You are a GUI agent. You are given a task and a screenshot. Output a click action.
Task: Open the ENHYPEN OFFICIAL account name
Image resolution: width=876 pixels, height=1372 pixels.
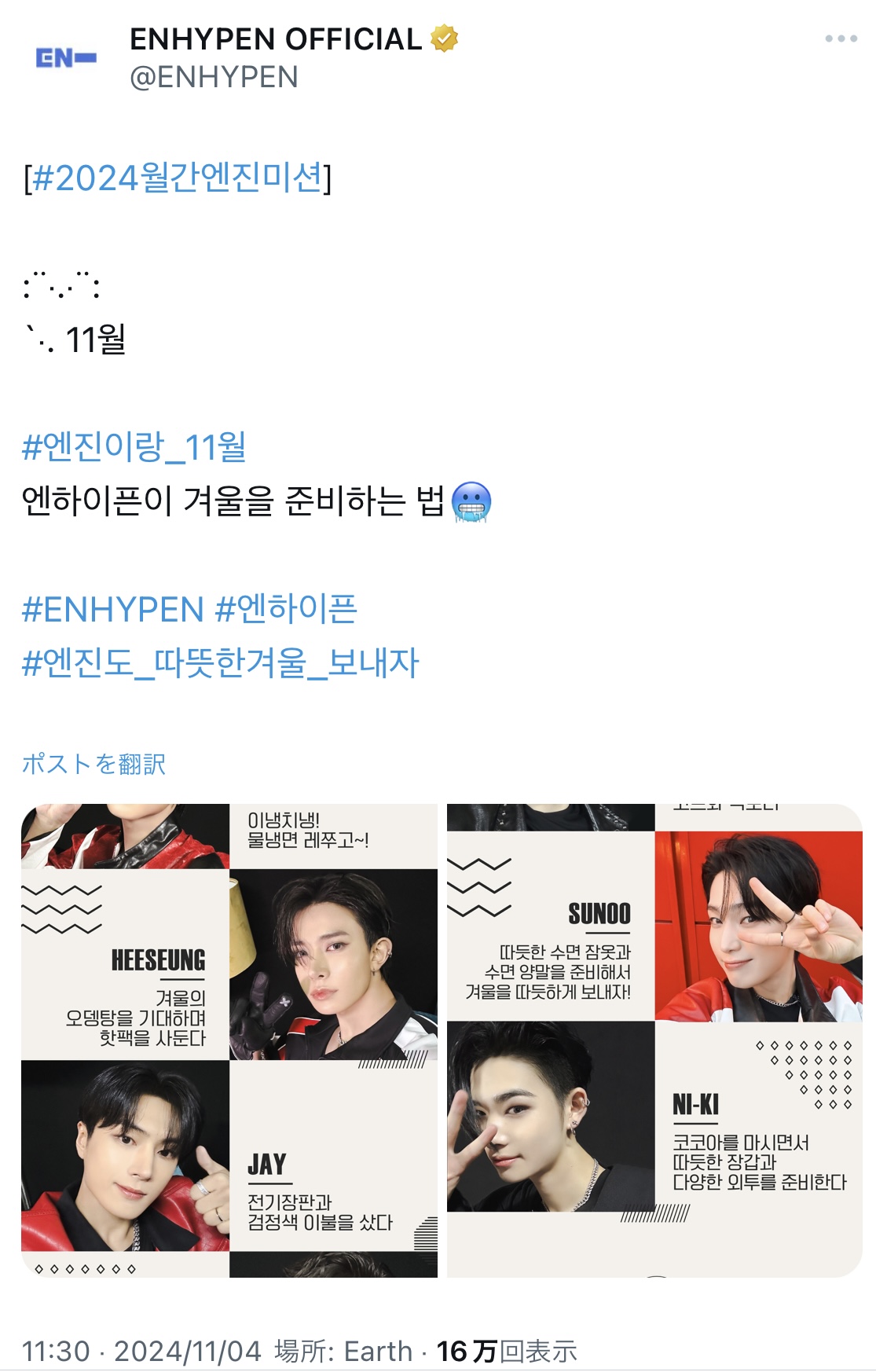tap(276, 39)
